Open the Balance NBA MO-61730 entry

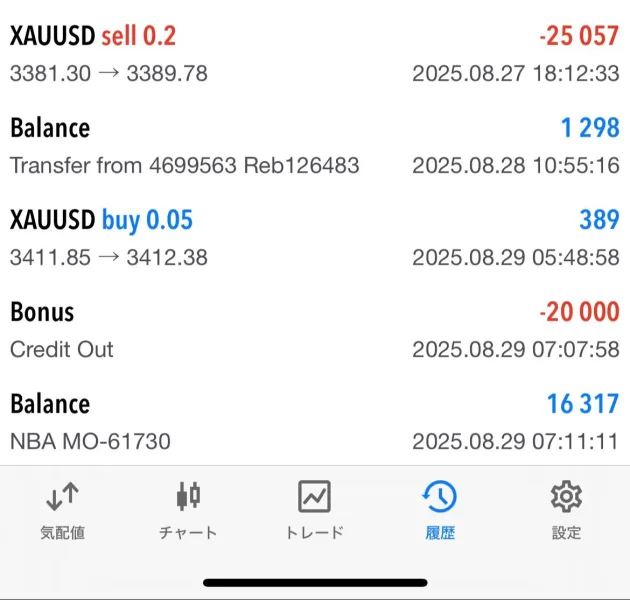click(314, 422)
